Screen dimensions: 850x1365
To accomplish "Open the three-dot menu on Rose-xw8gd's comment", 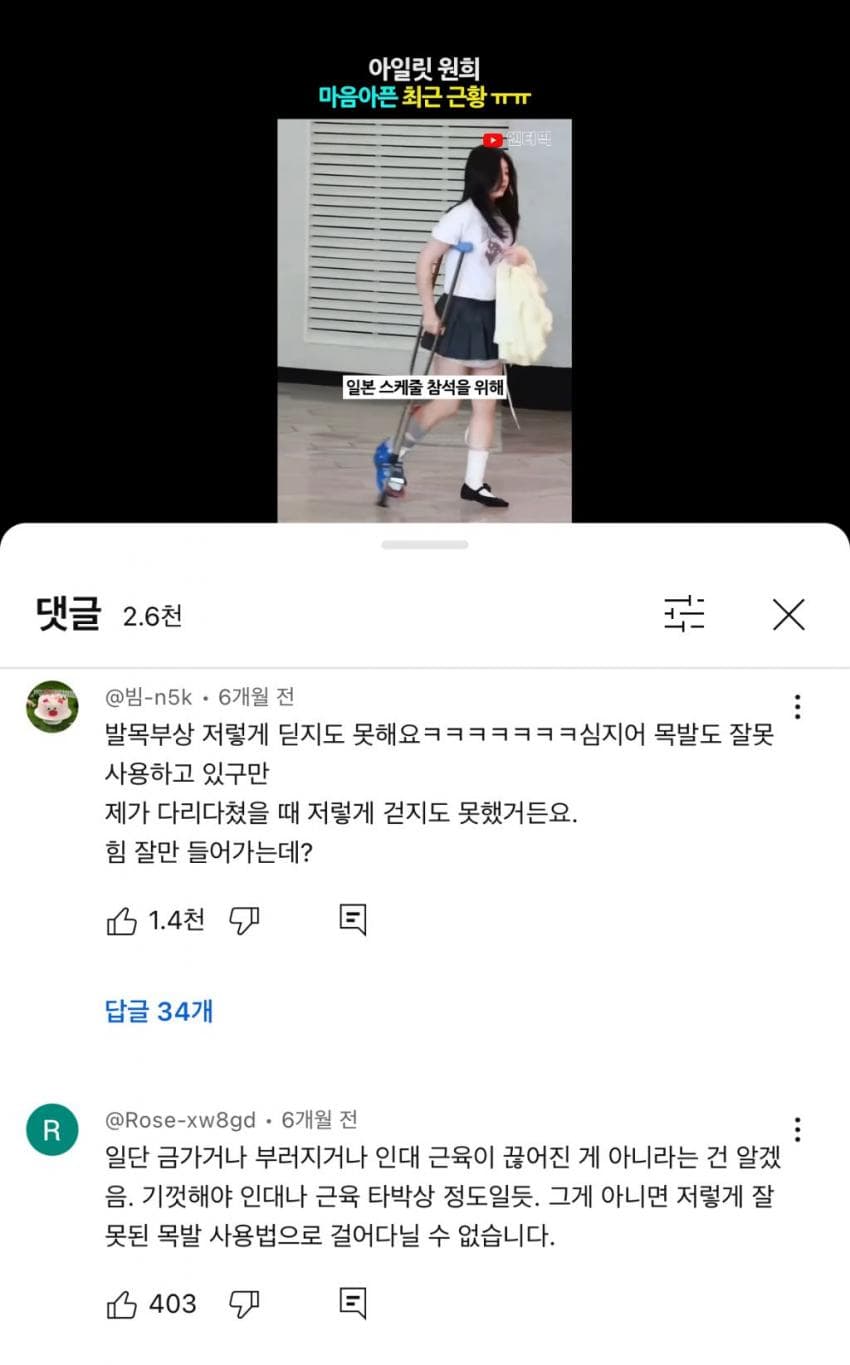I will point(797,1130).
